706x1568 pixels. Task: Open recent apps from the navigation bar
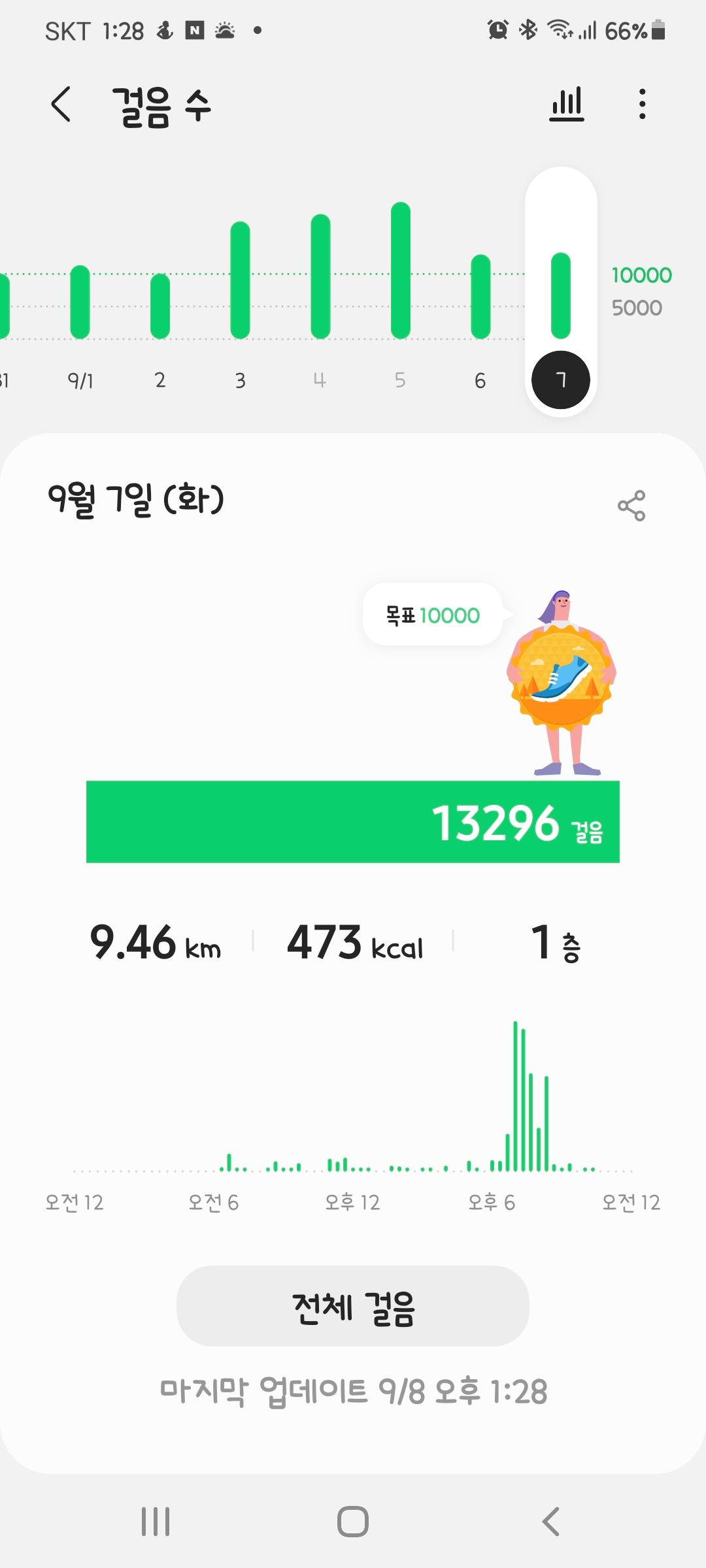(x=156, y=1522)
